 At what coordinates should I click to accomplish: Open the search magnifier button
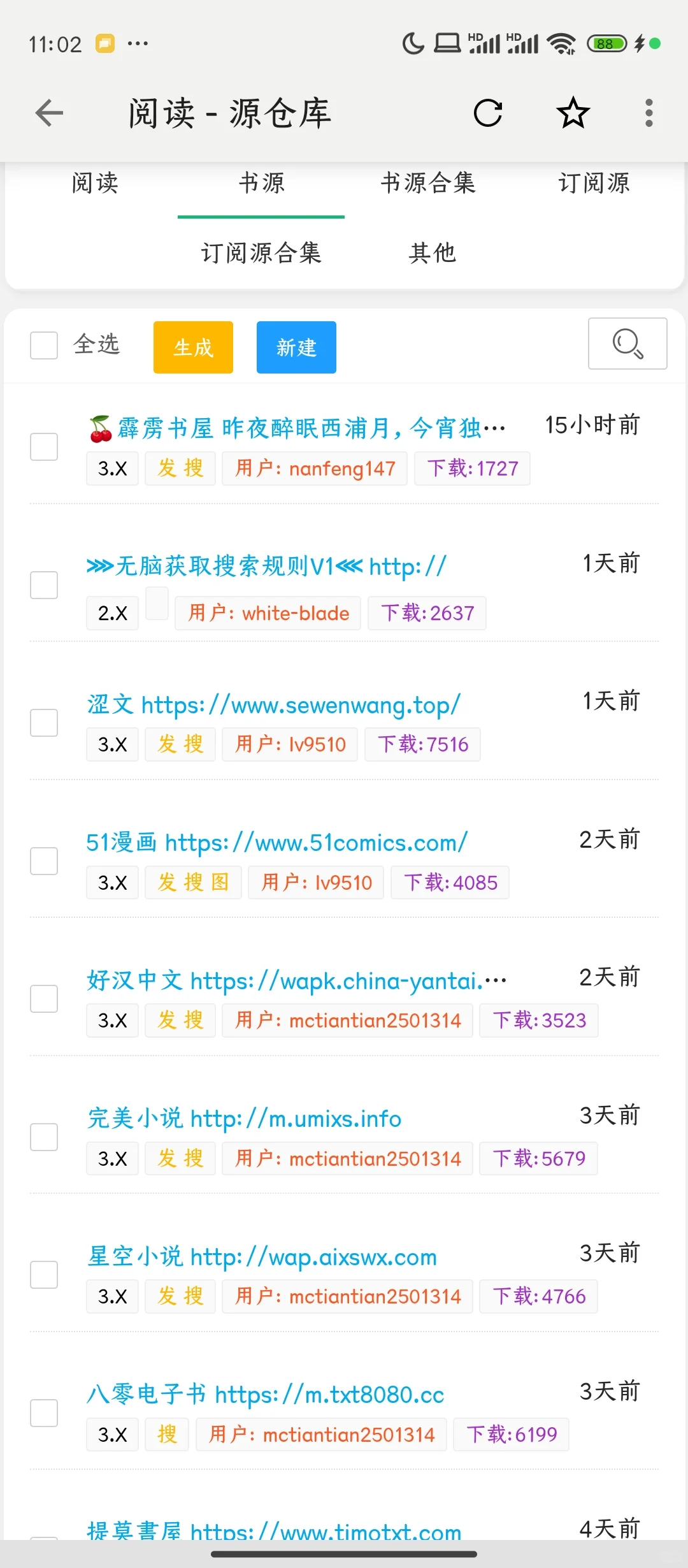(x=627, y=344)
